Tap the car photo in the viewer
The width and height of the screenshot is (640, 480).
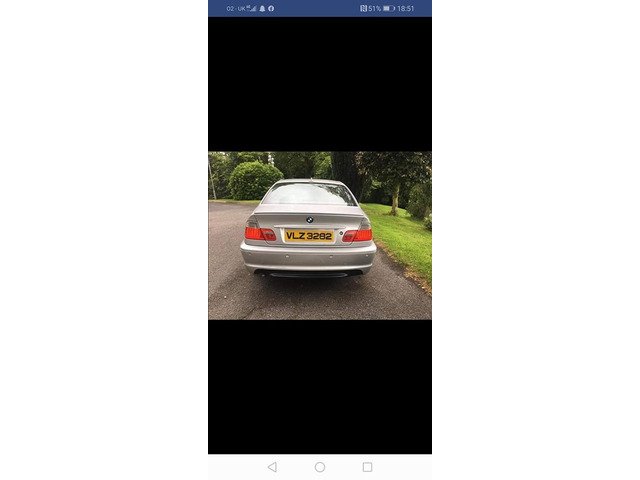(319, 235)
